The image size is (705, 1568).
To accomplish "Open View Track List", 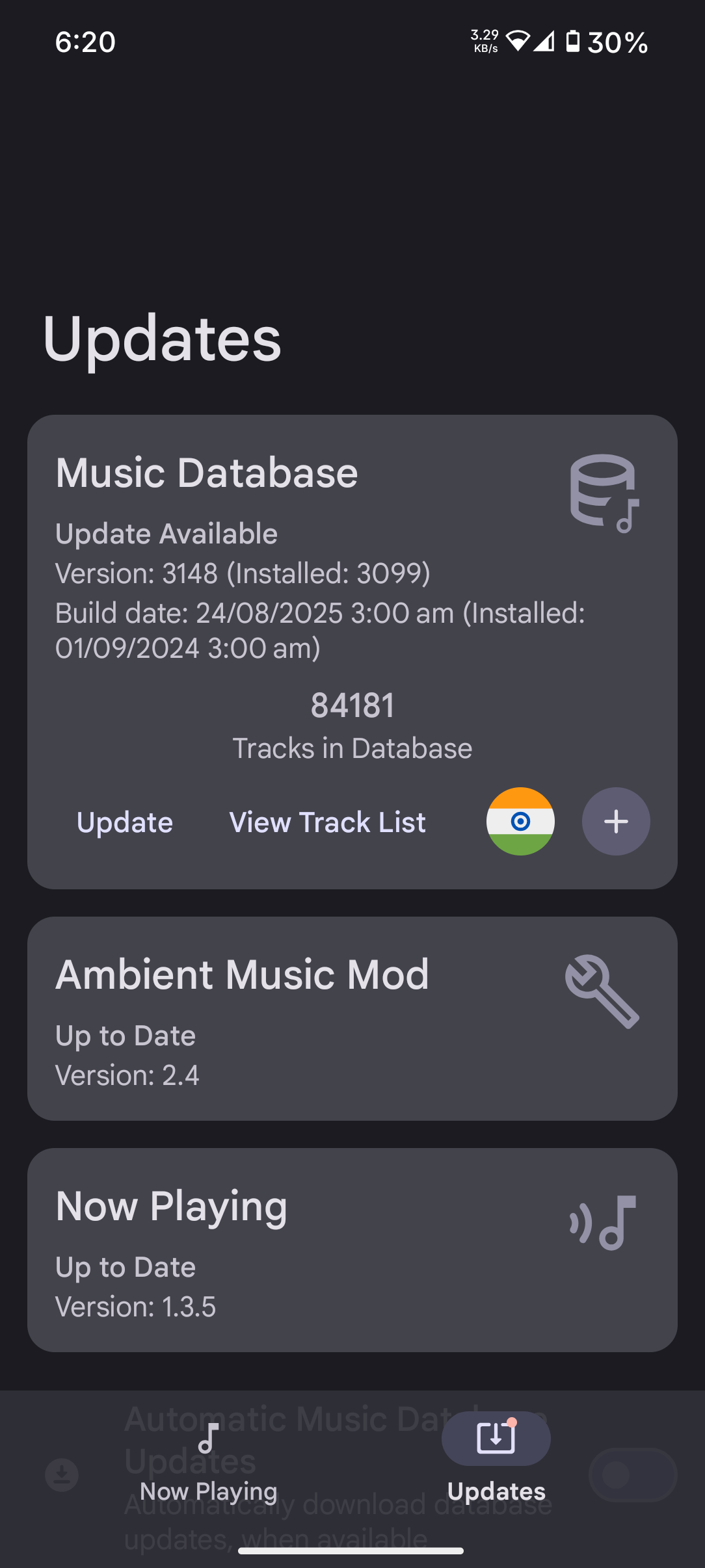I will [328, 822].
